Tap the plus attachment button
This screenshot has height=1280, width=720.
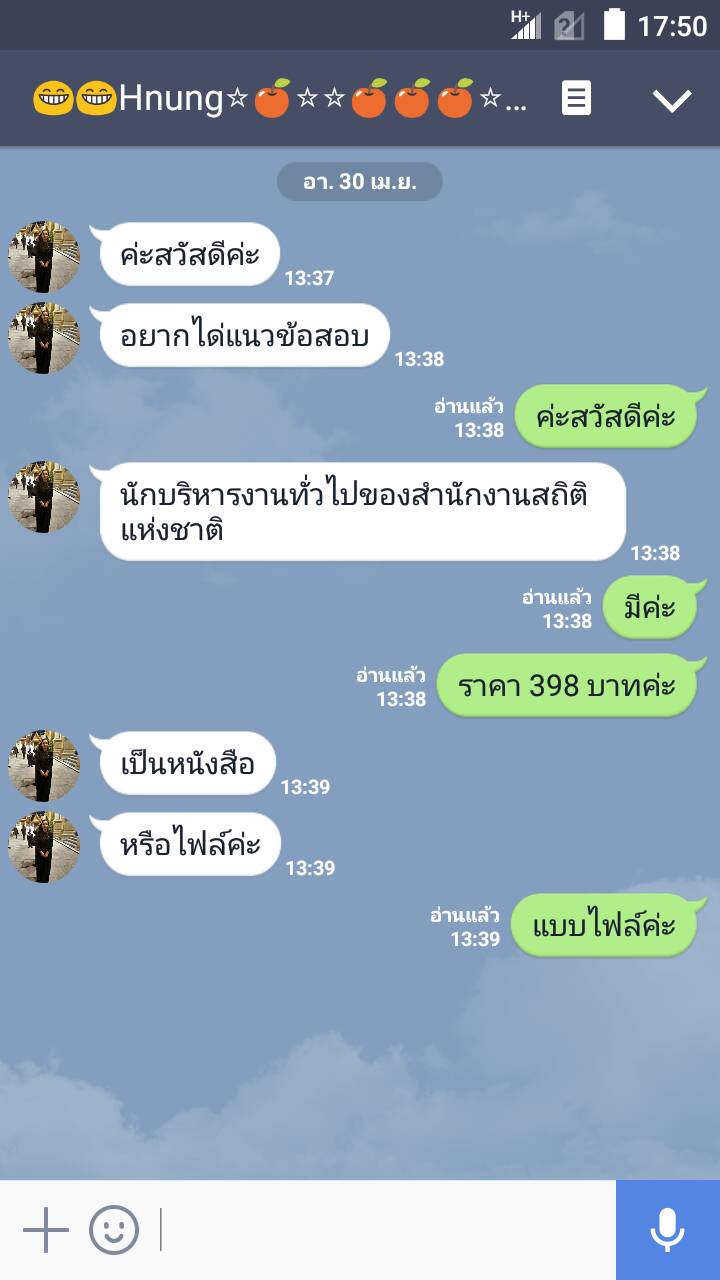click(46, 1230)
